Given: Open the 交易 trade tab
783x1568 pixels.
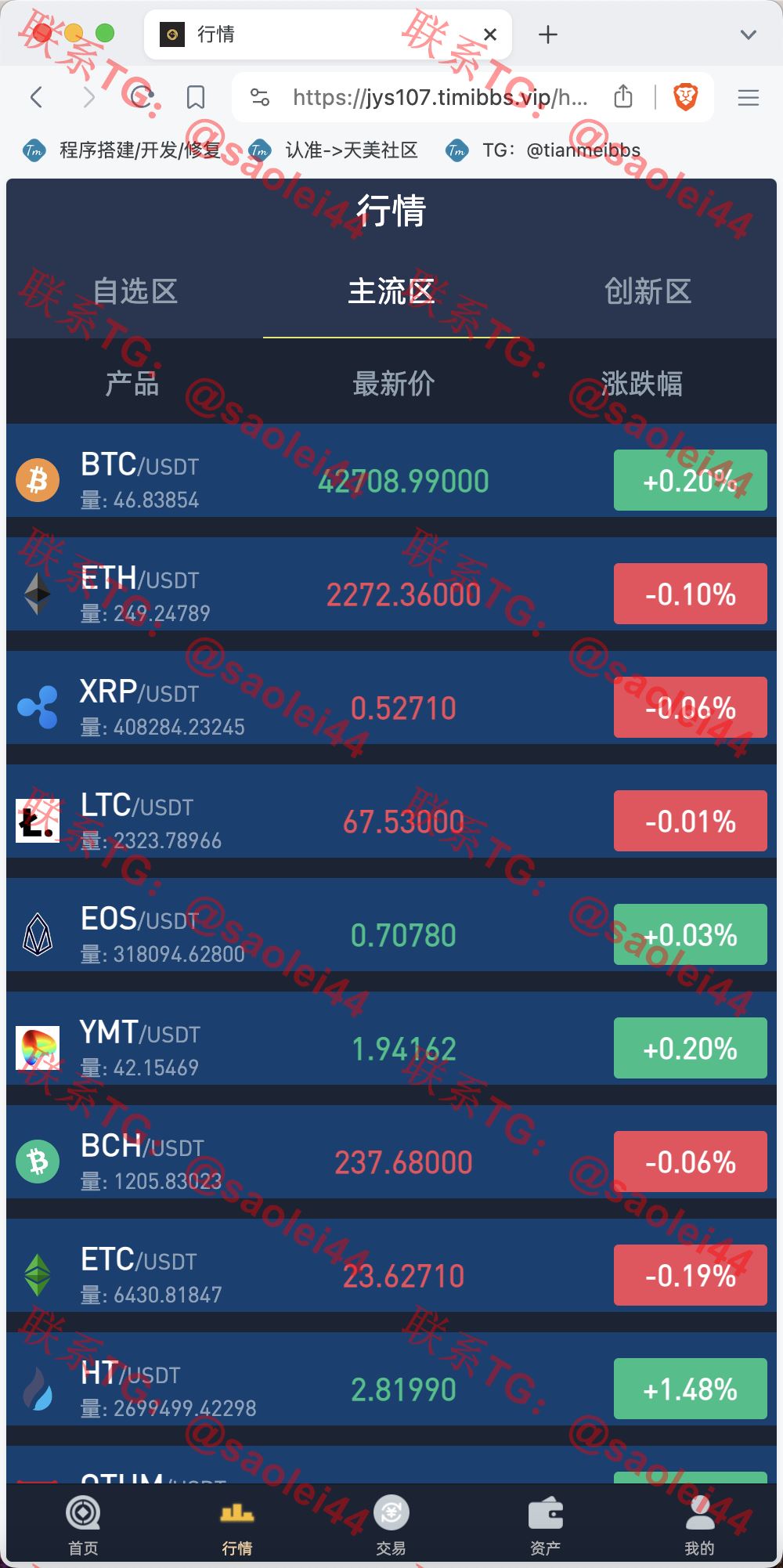Looking at the screenshot, I should tap(391, 1524).
